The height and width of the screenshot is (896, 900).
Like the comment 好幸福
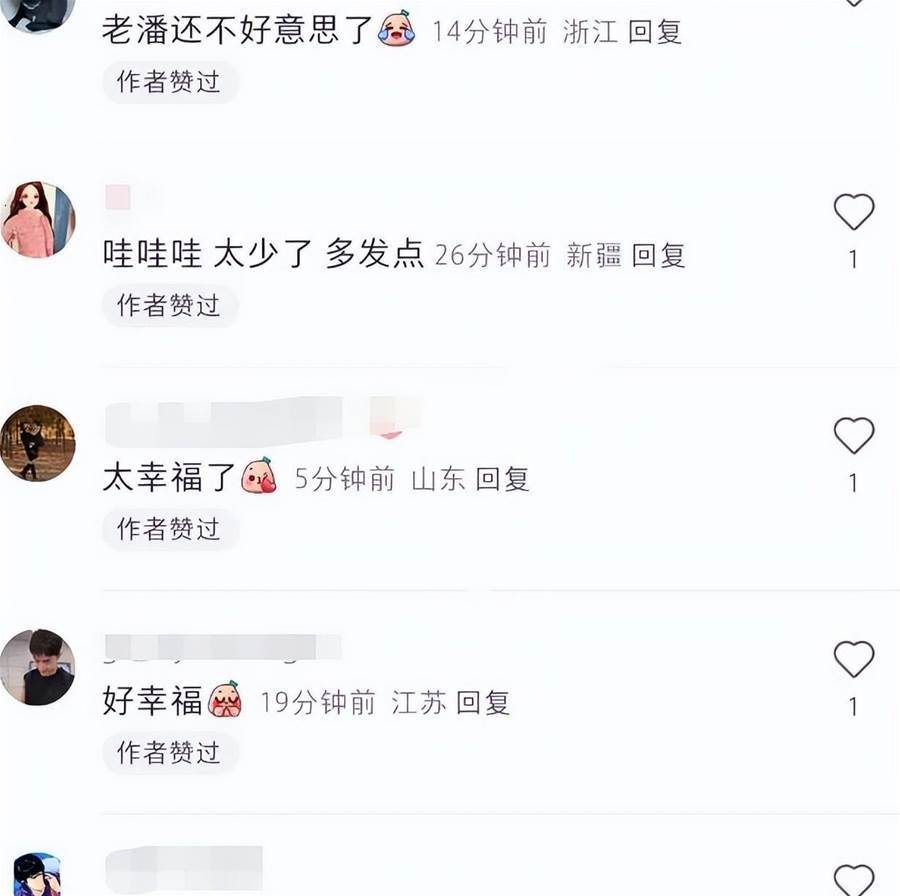(x=853, y=660)
